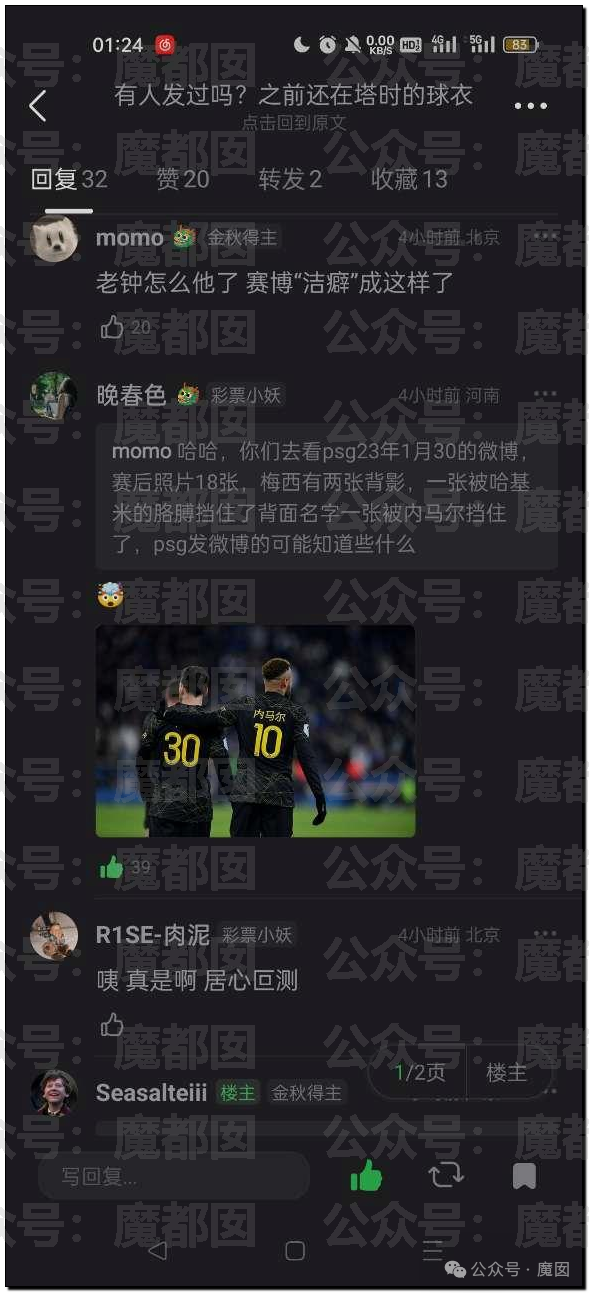Switch to the 转发 2 tab
This screenshot has height=1293, width=589.
(290, 179)
